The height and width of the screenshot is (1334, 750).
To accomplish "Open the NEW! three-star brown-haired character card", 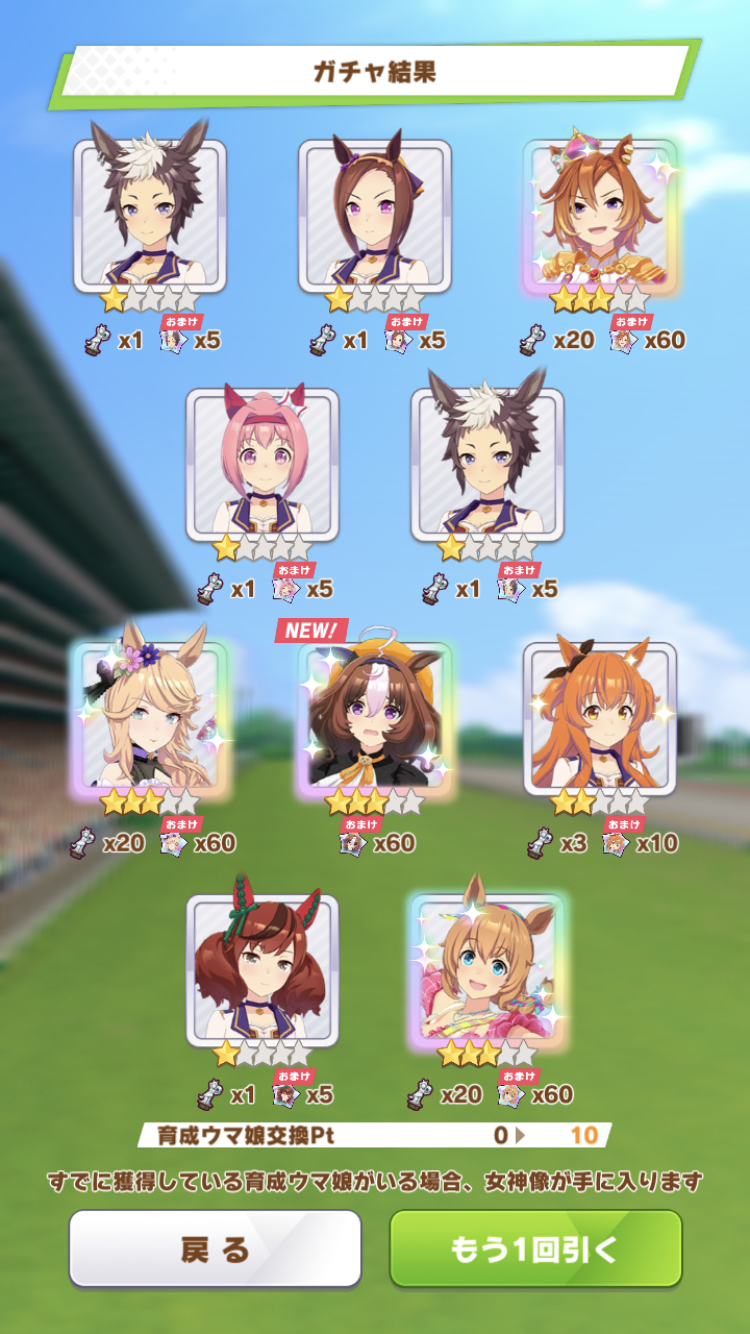I will point(374,718).
